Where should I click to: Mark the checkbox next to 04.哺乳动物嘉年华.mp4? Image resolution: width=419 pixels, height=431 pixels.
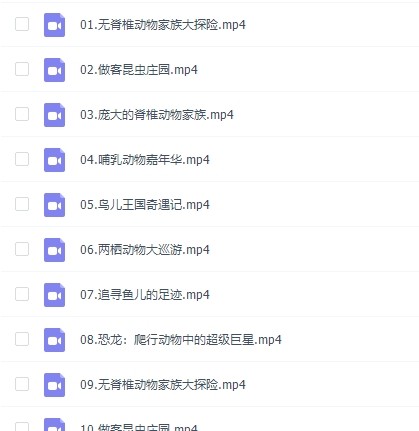22,159
